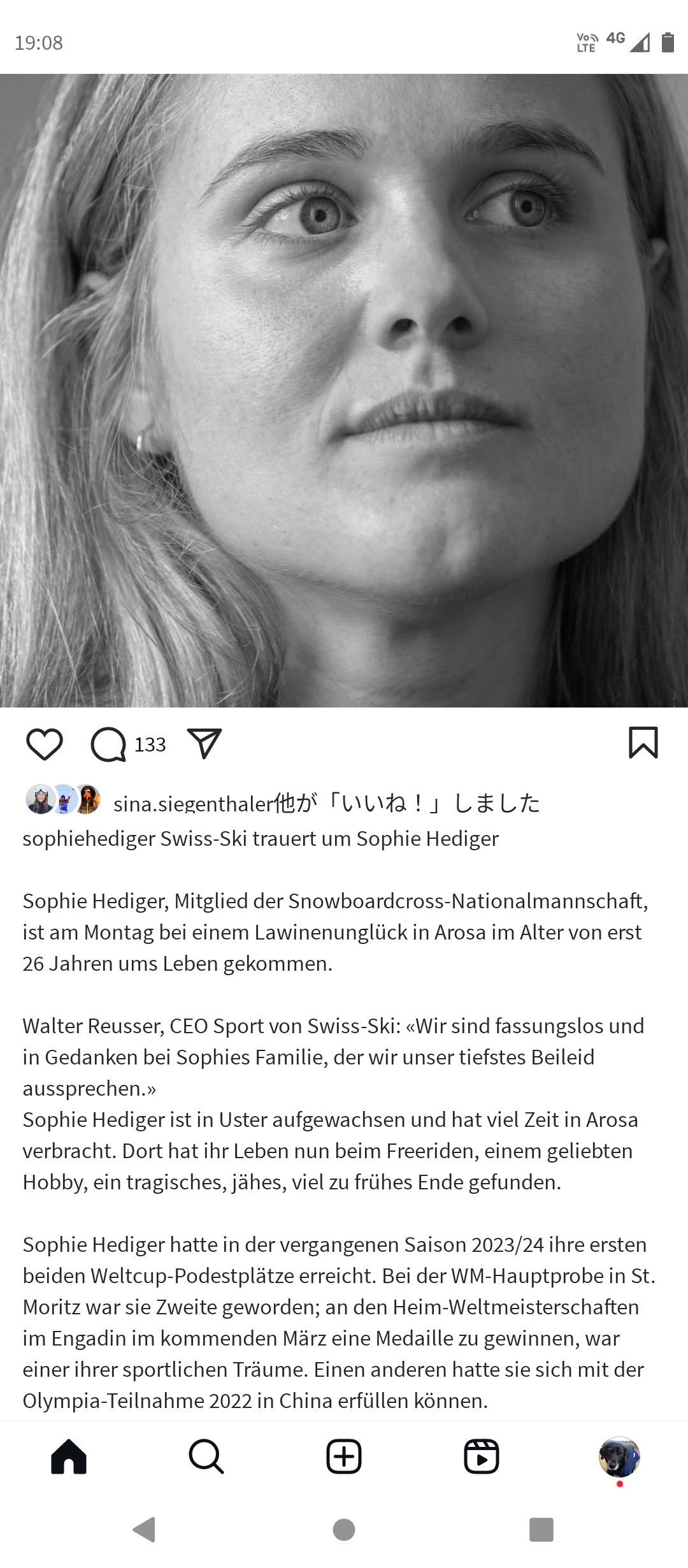Share this post via the send icon
Screen dimensions: 688x1568
coord(204,743)
